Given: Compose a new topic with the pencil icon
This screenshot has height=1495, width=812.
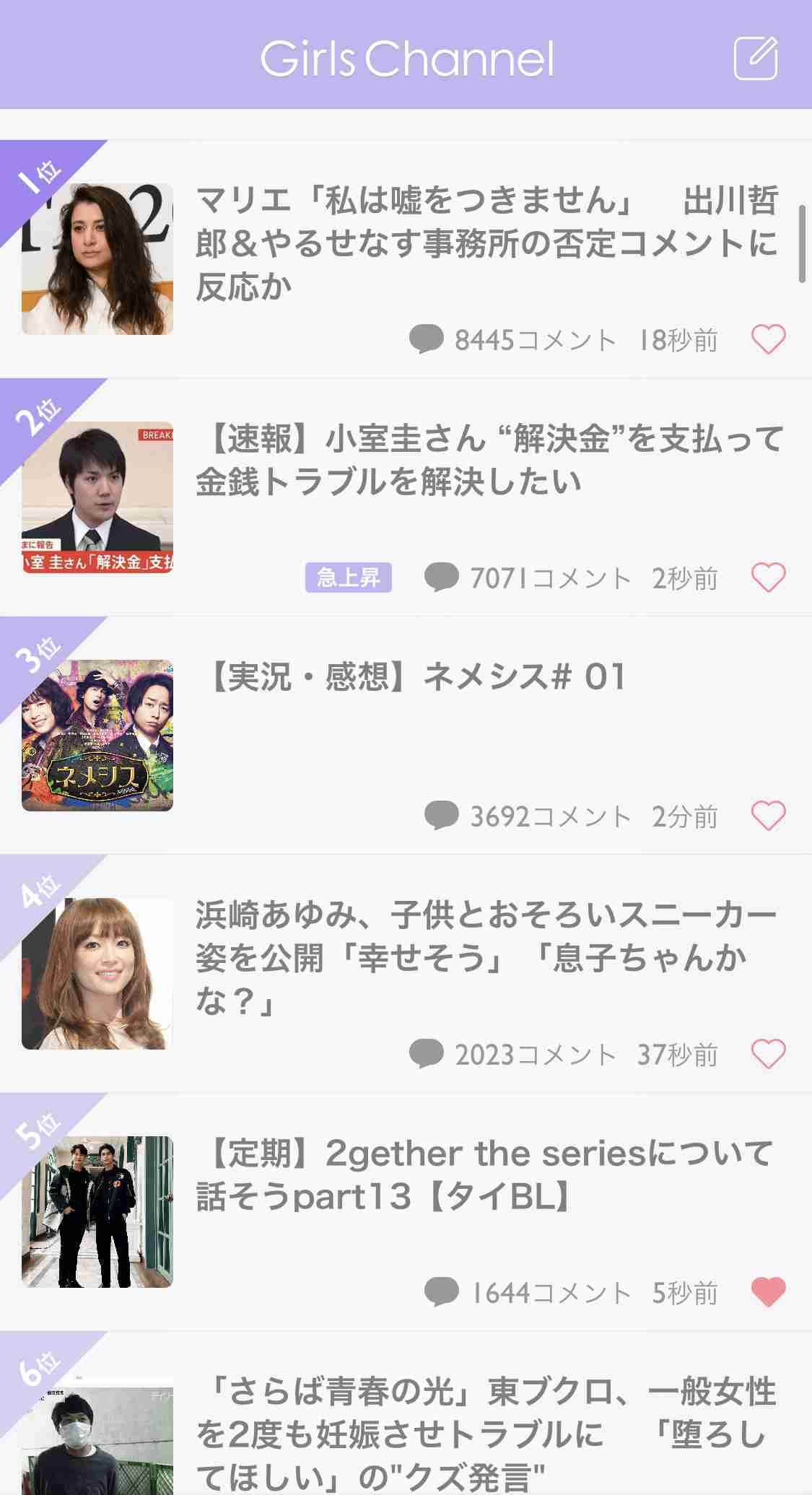Looking at the screenshot, I should tap(755, 58).
